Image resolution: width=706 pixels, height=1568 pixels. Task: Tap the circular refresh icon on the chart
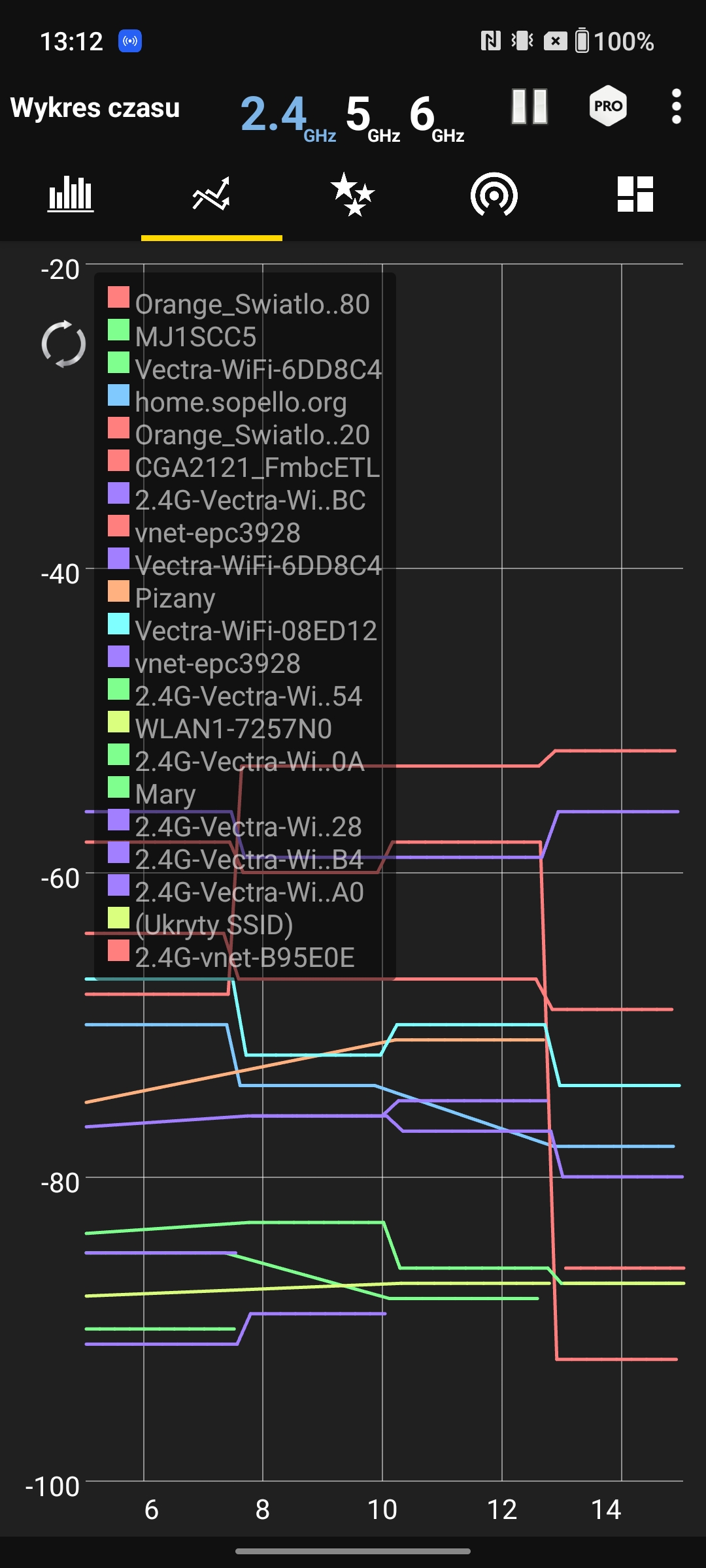[x=63, y=344]
